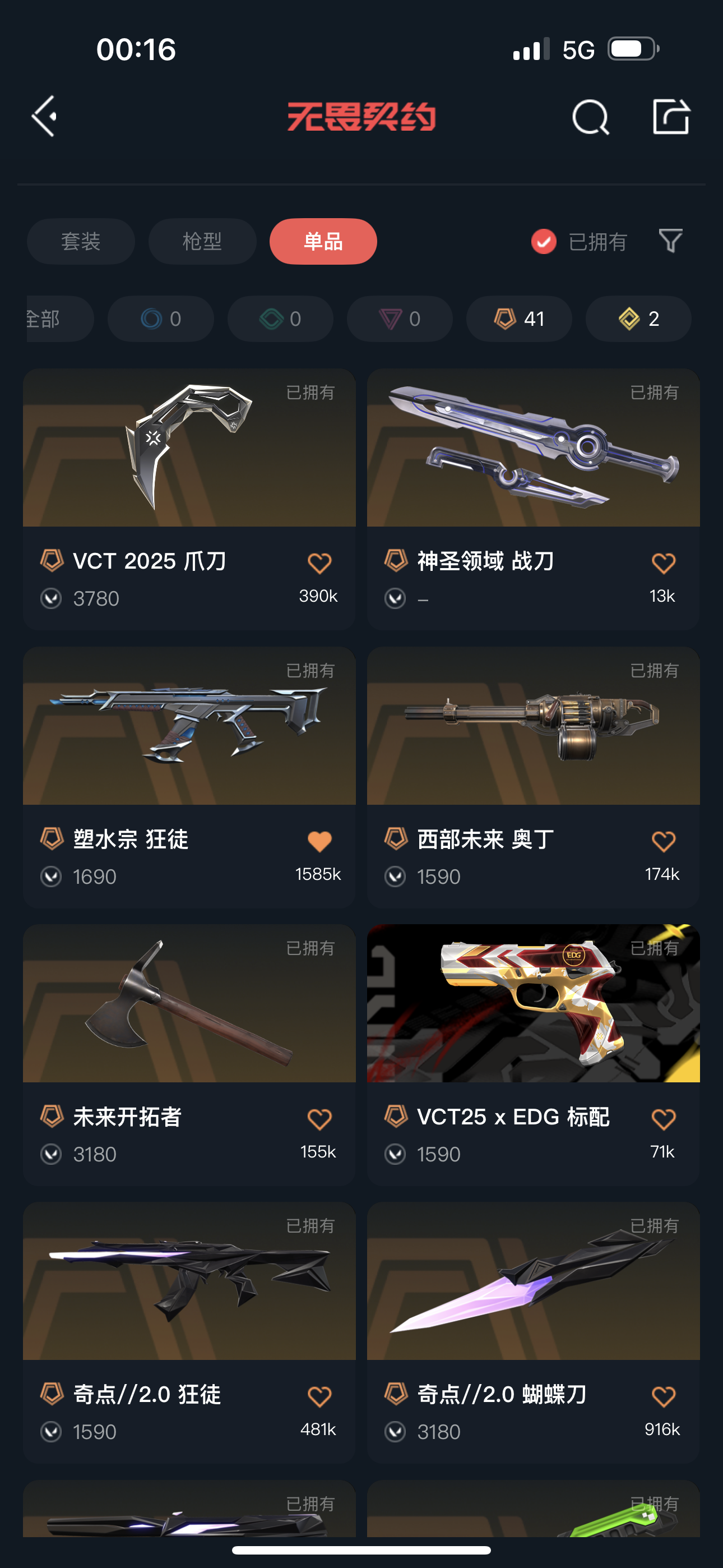Unfavorite the 塑水宗 狂徒 skin
Image resolution: width=723 pixels, height=1568 pixels.
coord(319,841)
